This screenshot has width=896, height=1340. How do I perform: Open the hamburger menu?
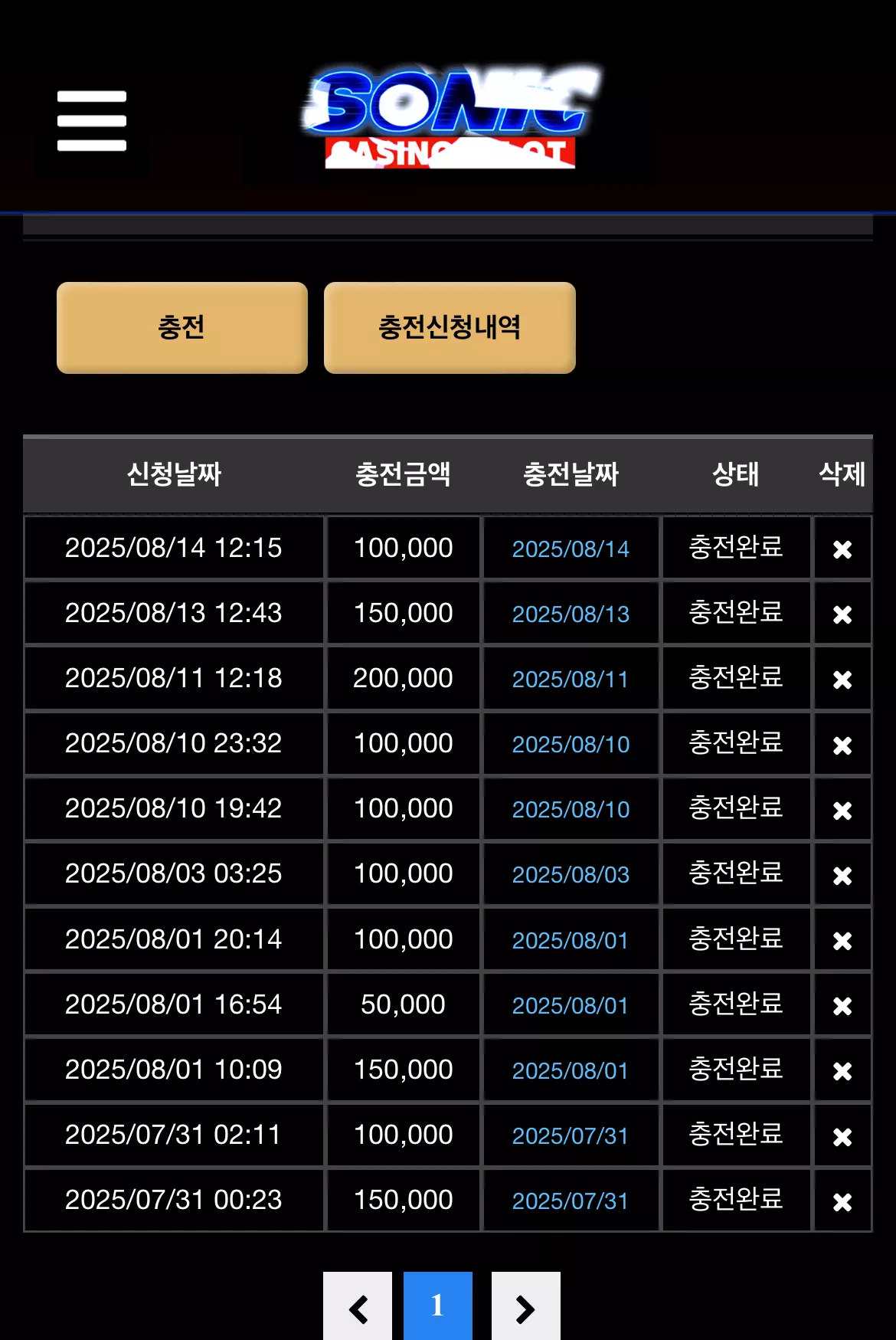[92, 121]
